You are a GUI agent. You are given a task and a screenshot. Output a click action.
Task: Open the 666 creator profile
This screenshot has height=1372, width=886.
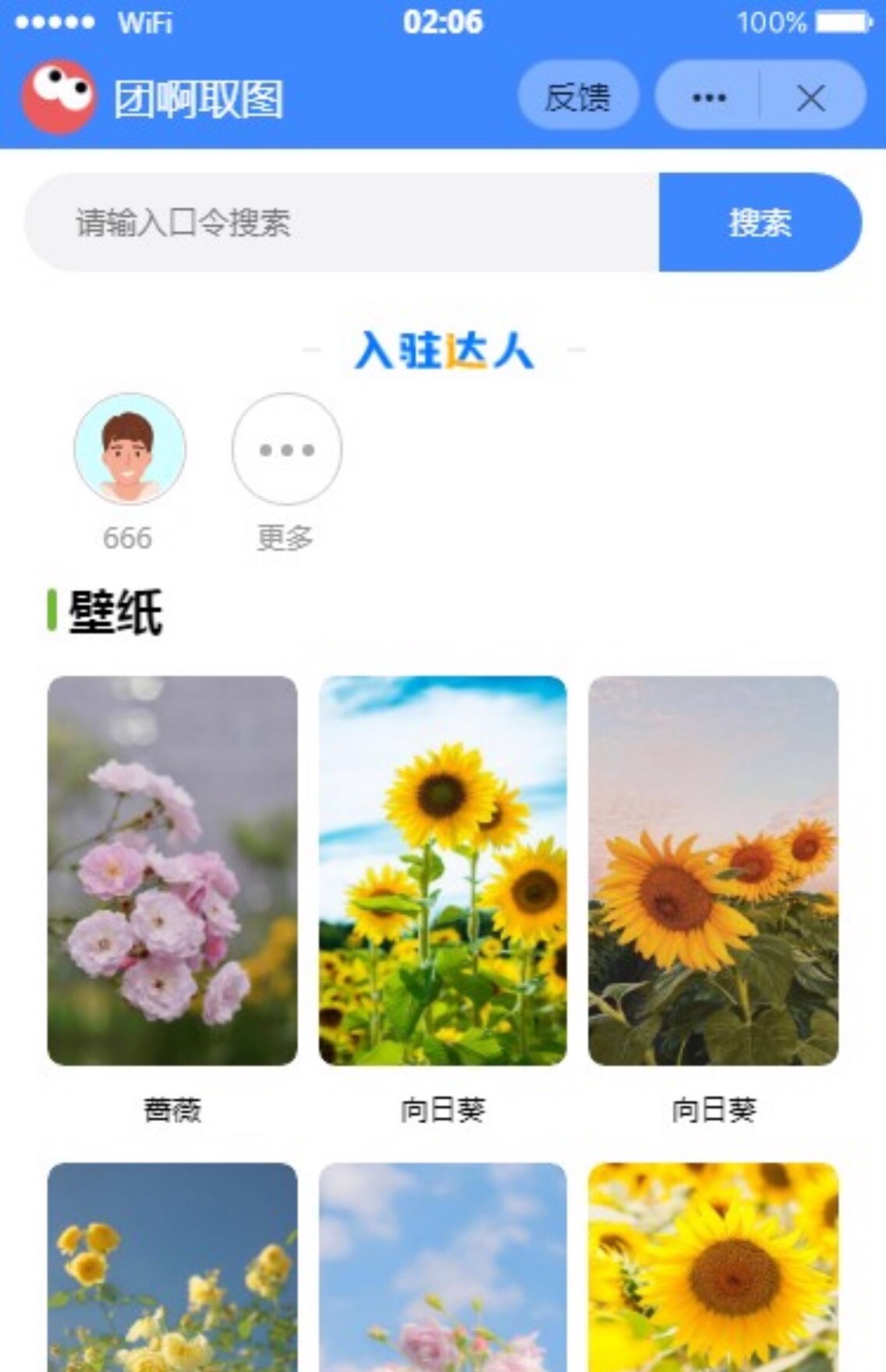point(129,449)
